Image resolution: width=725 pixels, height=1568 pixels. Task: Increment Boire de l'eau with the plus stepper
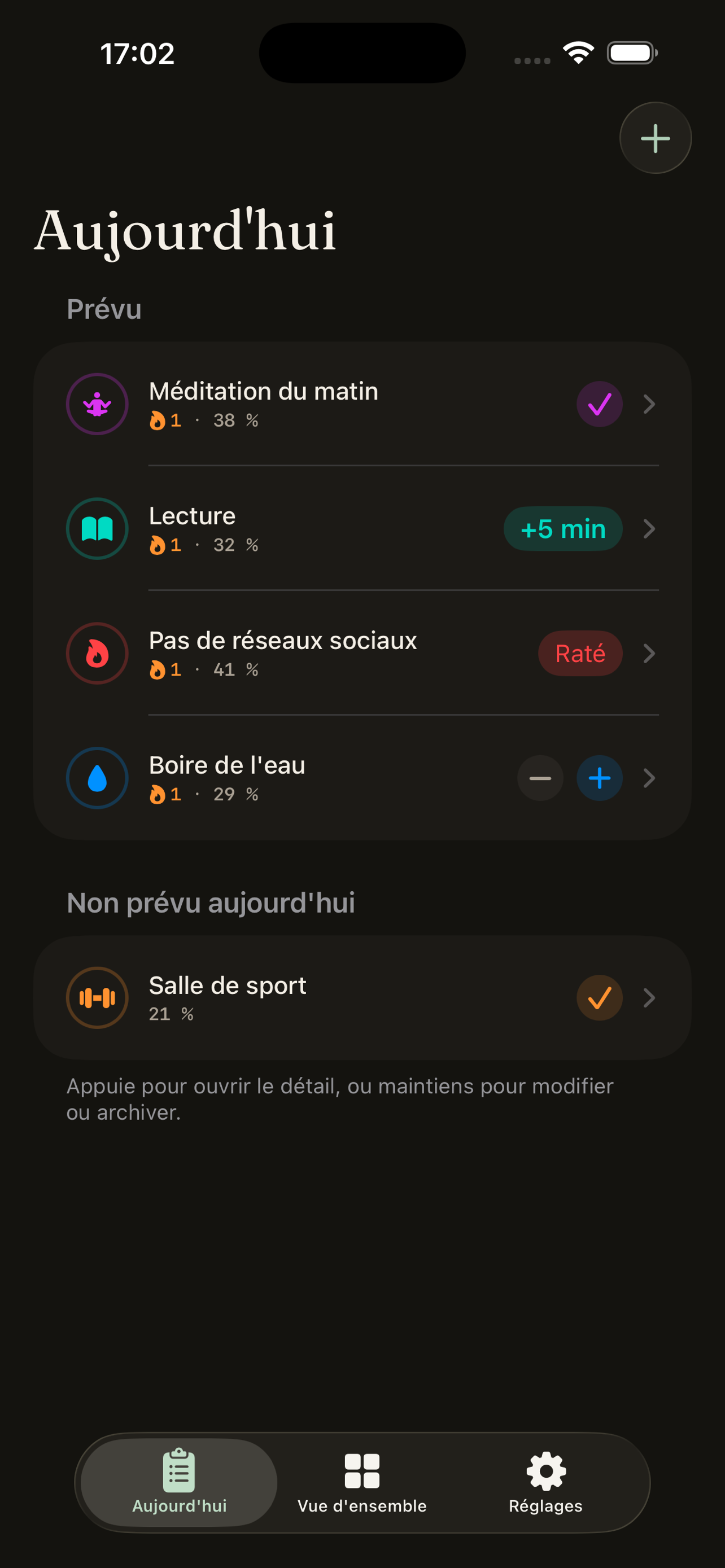coord(599,778)
